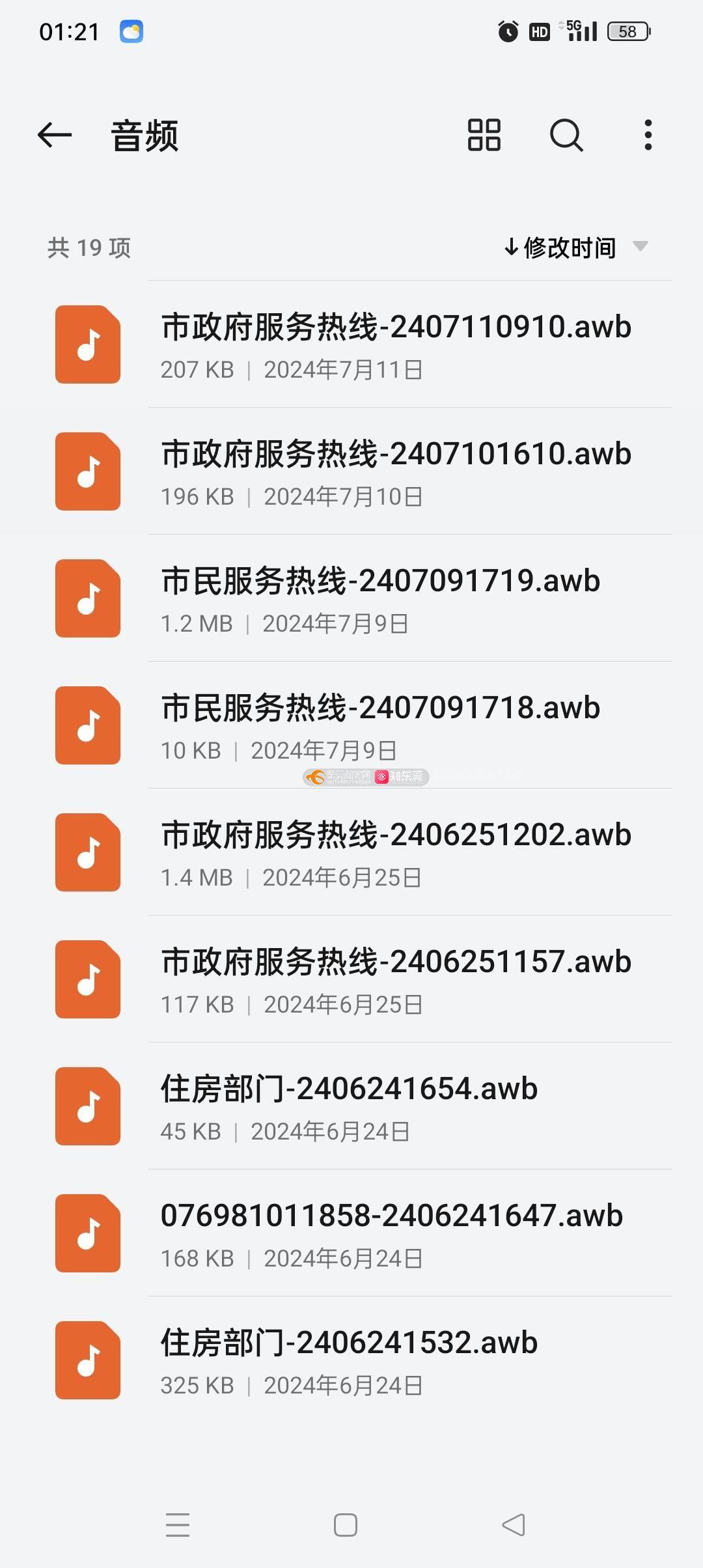Expand the 修改时间 sort dropdown
This screenshot has height=1568, width=703.
pos(576,247)
